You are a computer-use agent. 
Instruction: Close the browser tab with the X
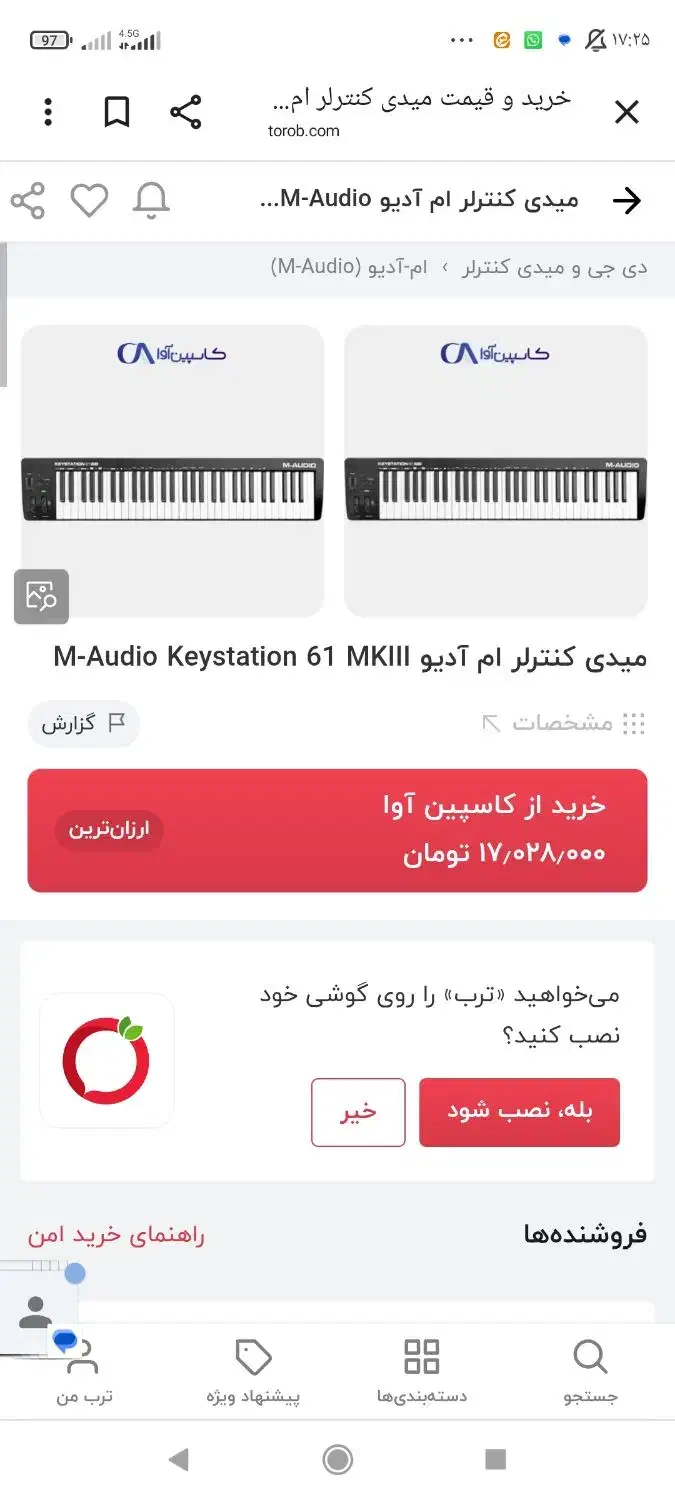pyautogui.click(x=626, y=113)
